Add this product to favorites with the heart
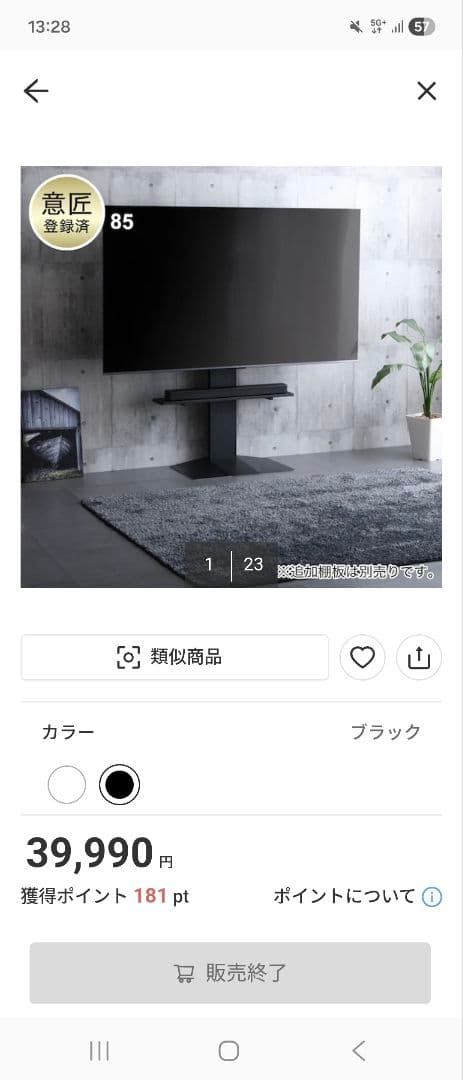Screen dimensions: 463x1080 362,658
